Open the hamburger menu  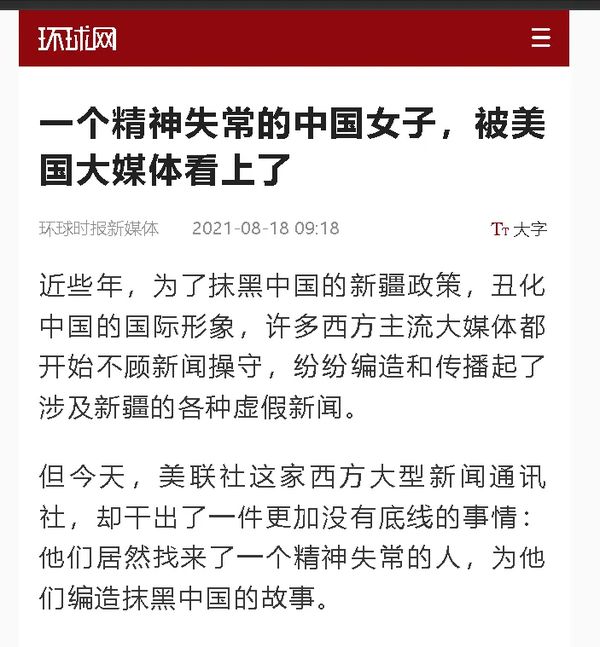(x=540, y=39)
